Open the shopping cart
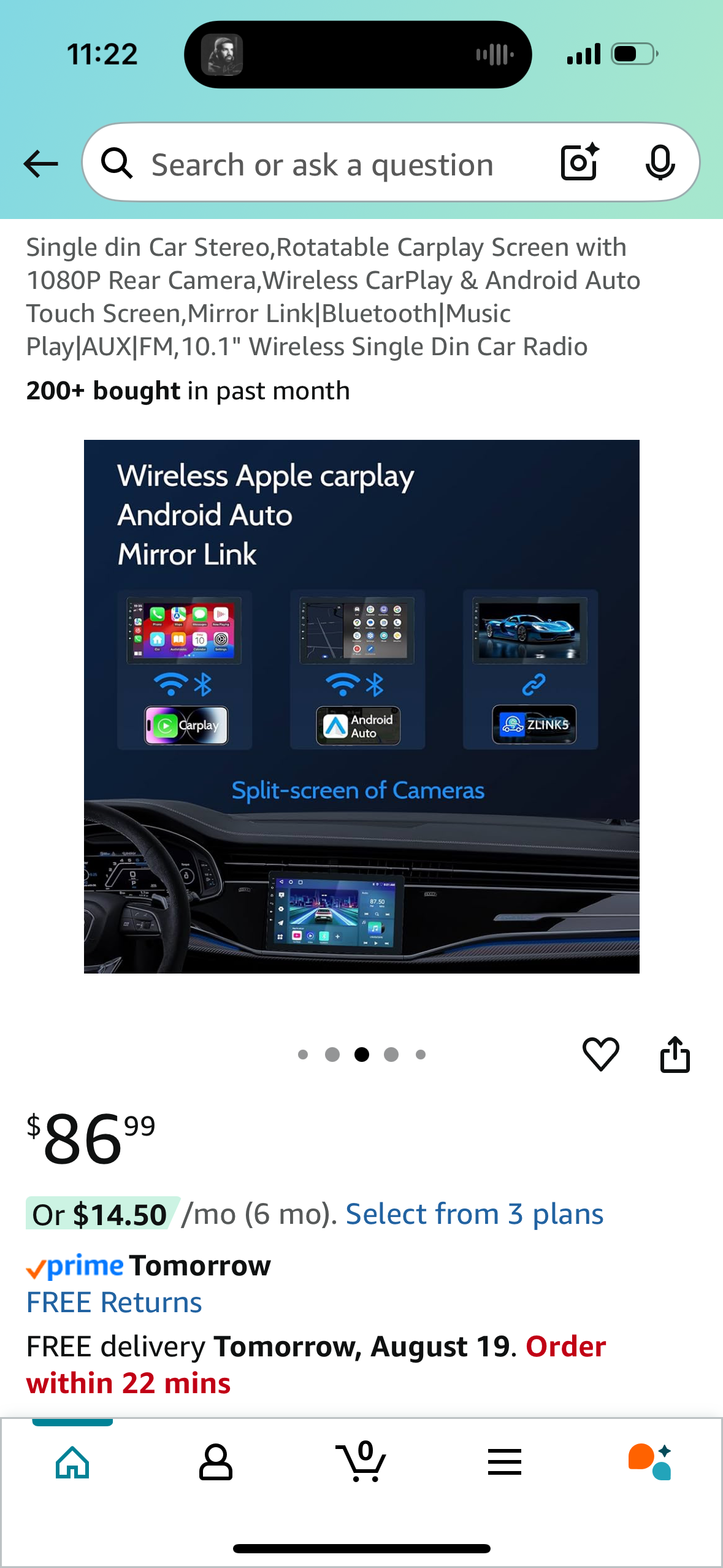The image size is (723, 1568). click(x=361, y=1462)
